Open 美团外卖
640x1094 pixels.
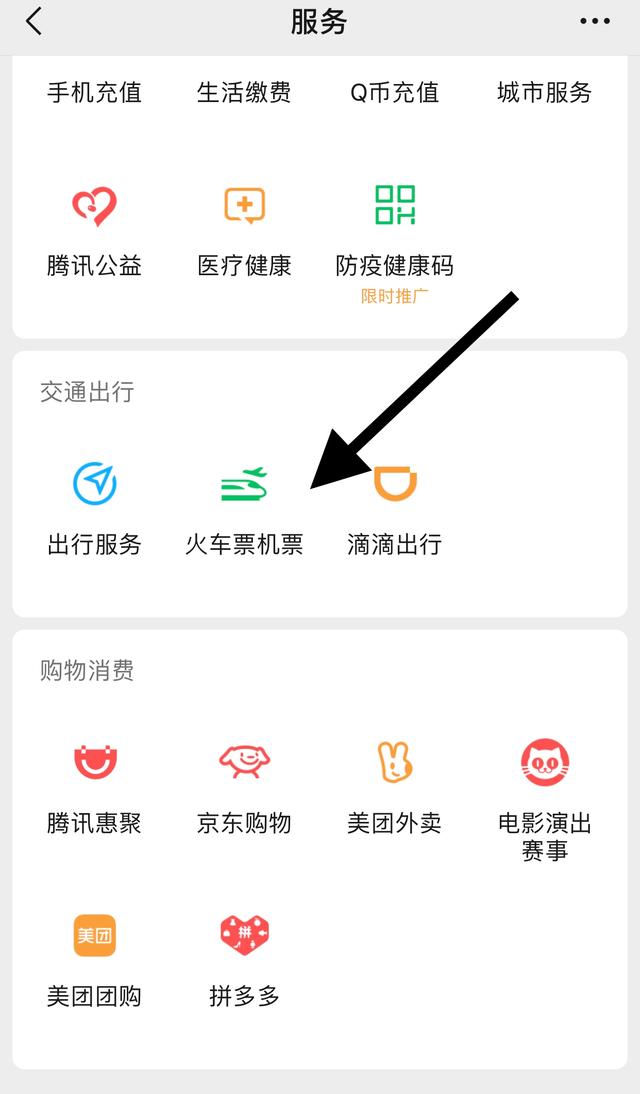click(x=394, y=786)
